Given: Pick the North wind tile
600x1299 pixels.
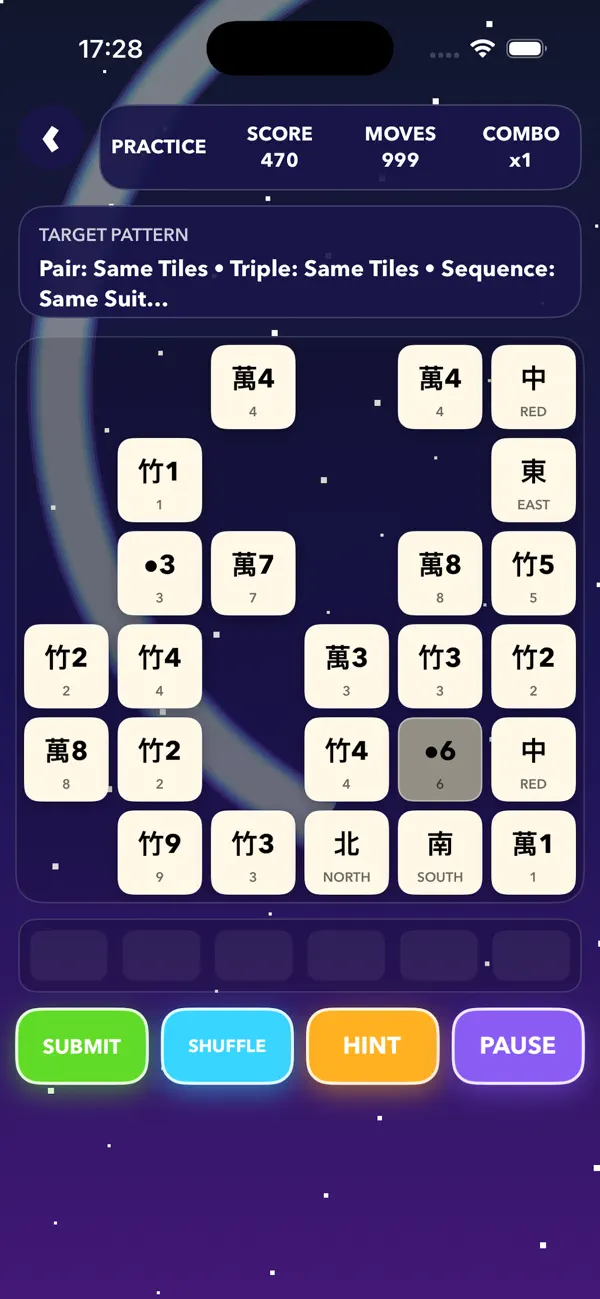Looking at the screenshot, I should click(347, 853).
